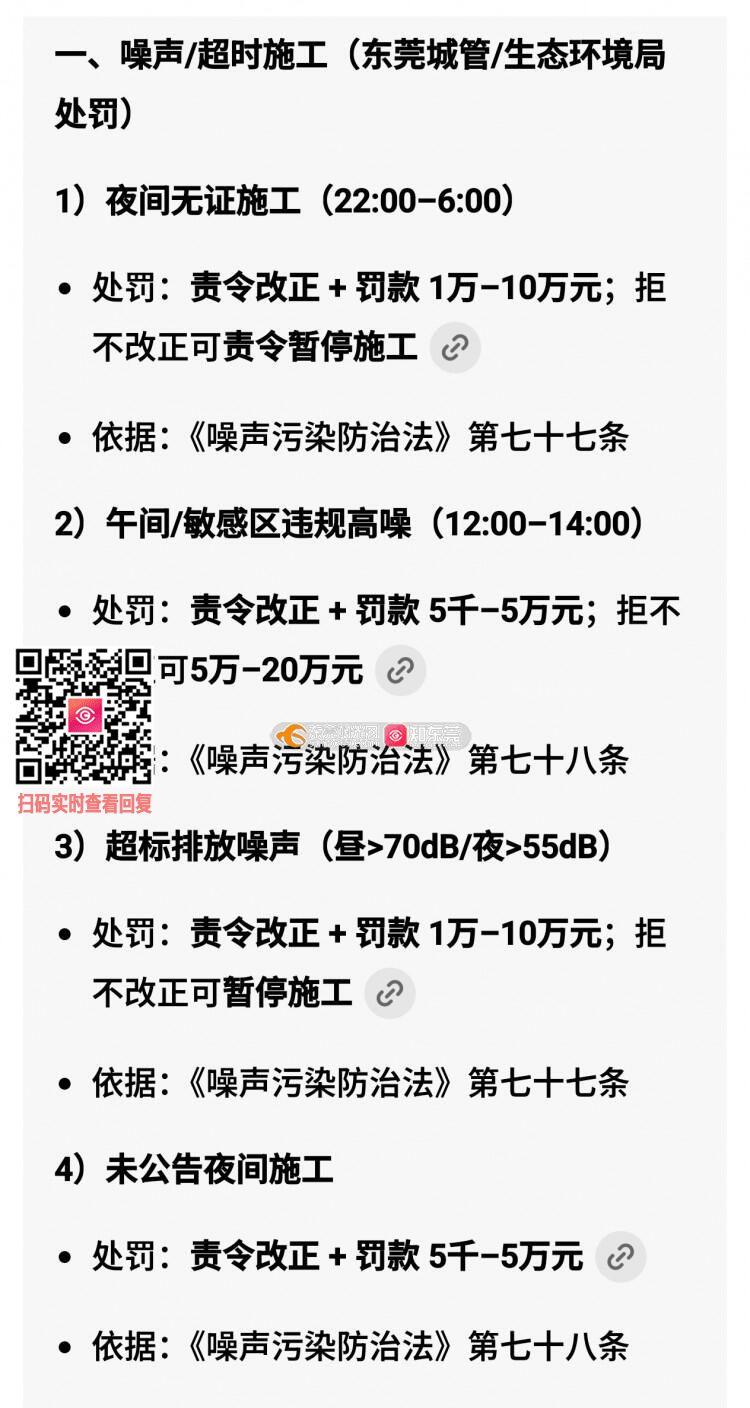Tap the link icon after 不改正可暂停施工
Screen dimensions: 750x1408
tap(389, 993)
